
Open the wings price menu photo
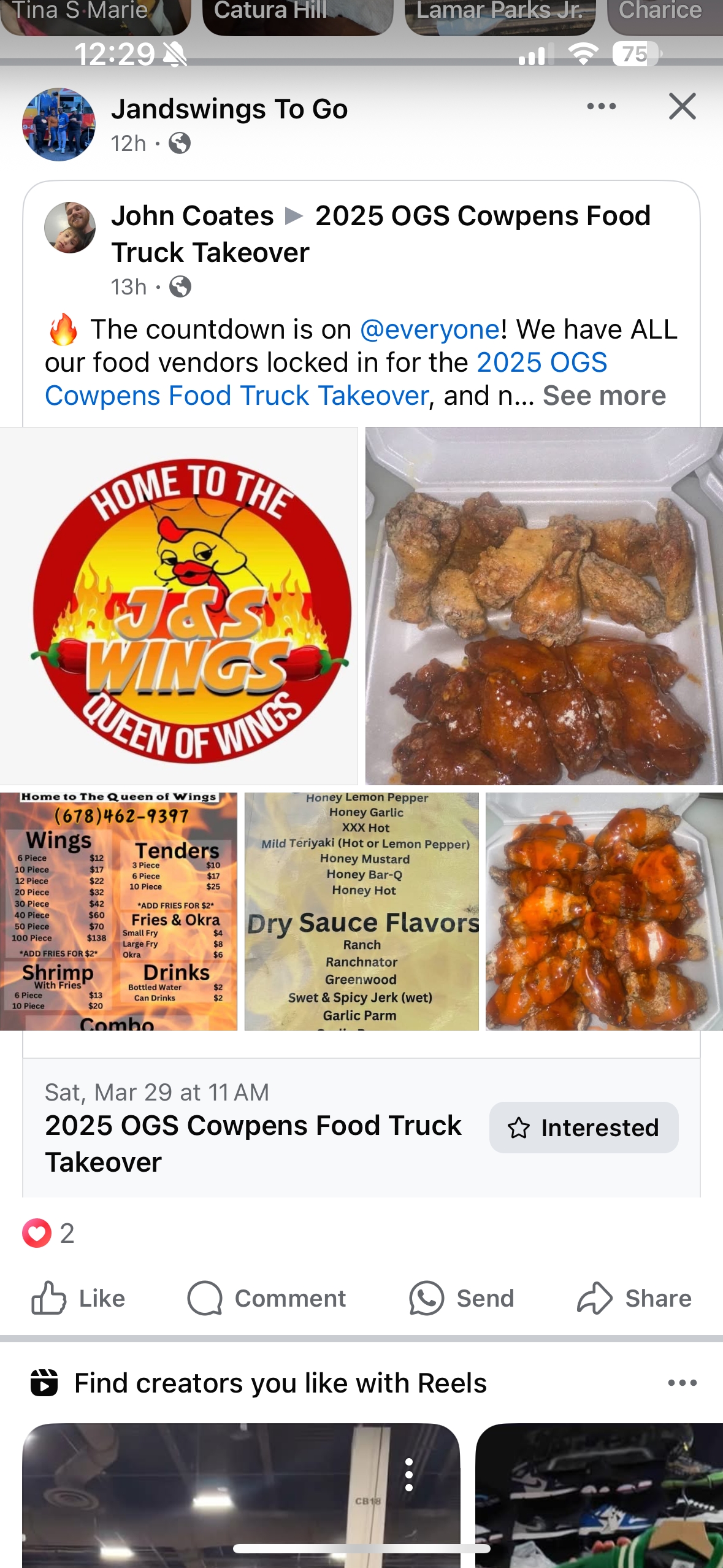(x=118, y=911)
